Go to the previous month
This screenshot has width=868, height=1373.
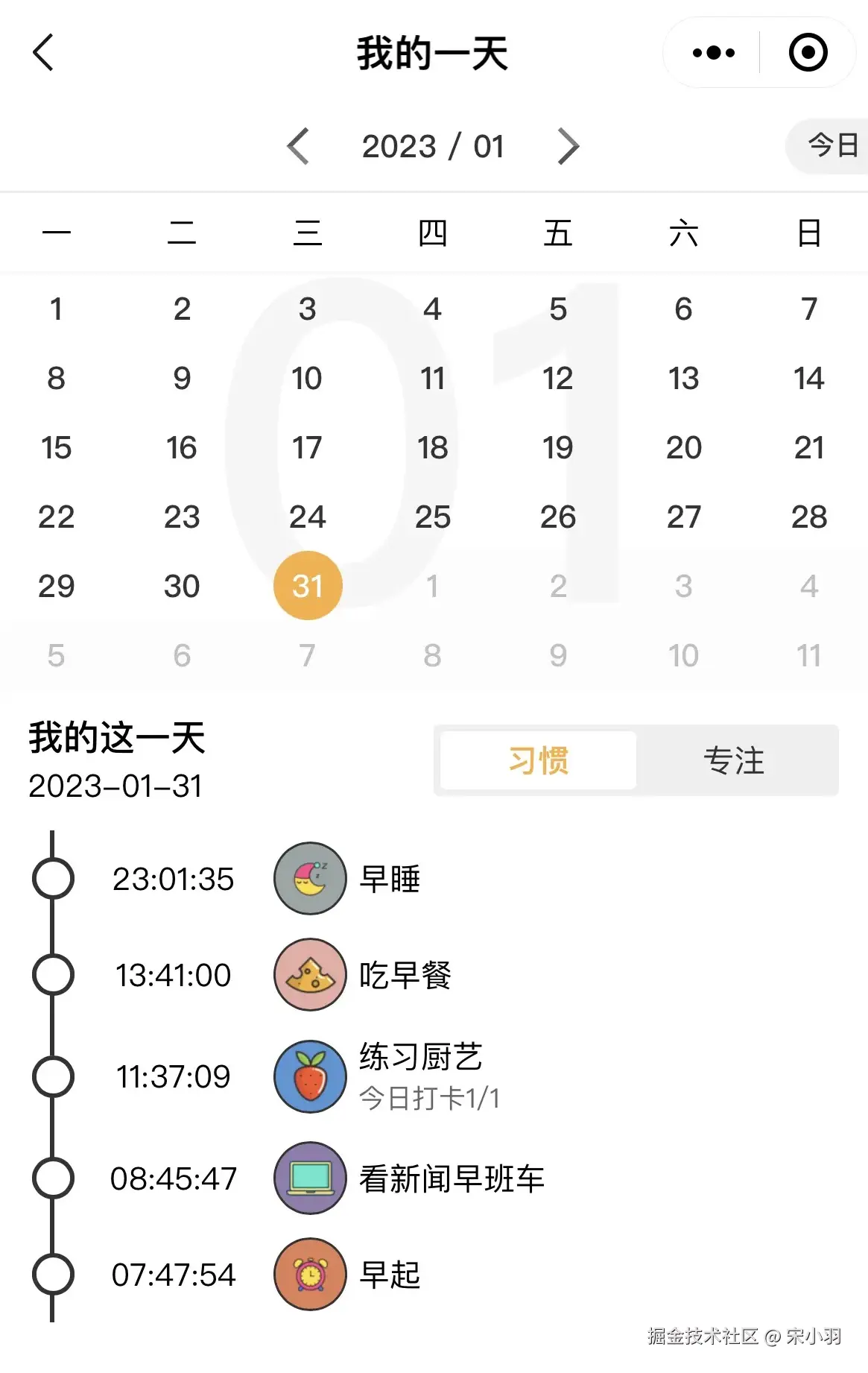299,146
